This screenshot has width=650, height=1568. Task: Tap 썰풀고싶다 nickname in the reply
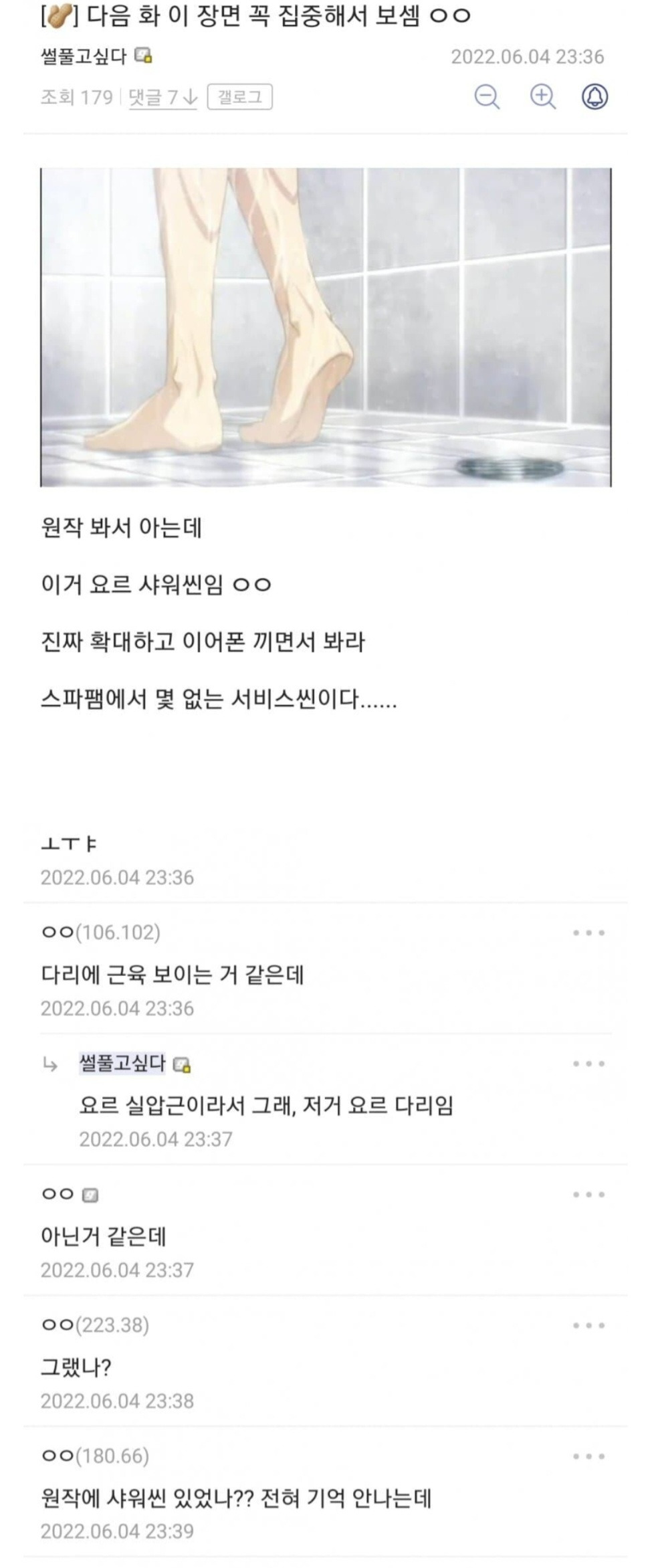coord(122,1064)
